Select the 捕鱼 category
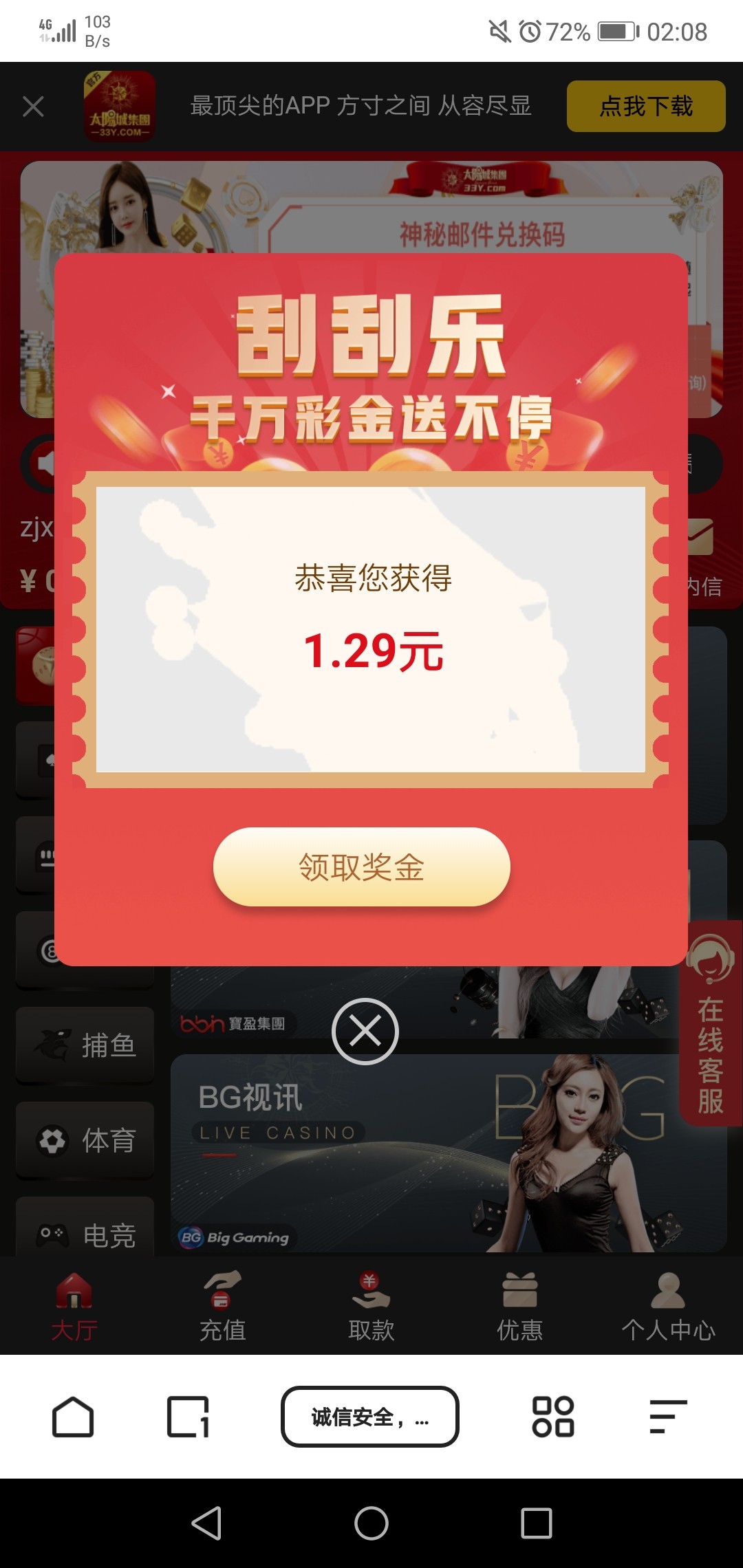The width and height of the screenshot is (743, 1568). coord(85,1045)
